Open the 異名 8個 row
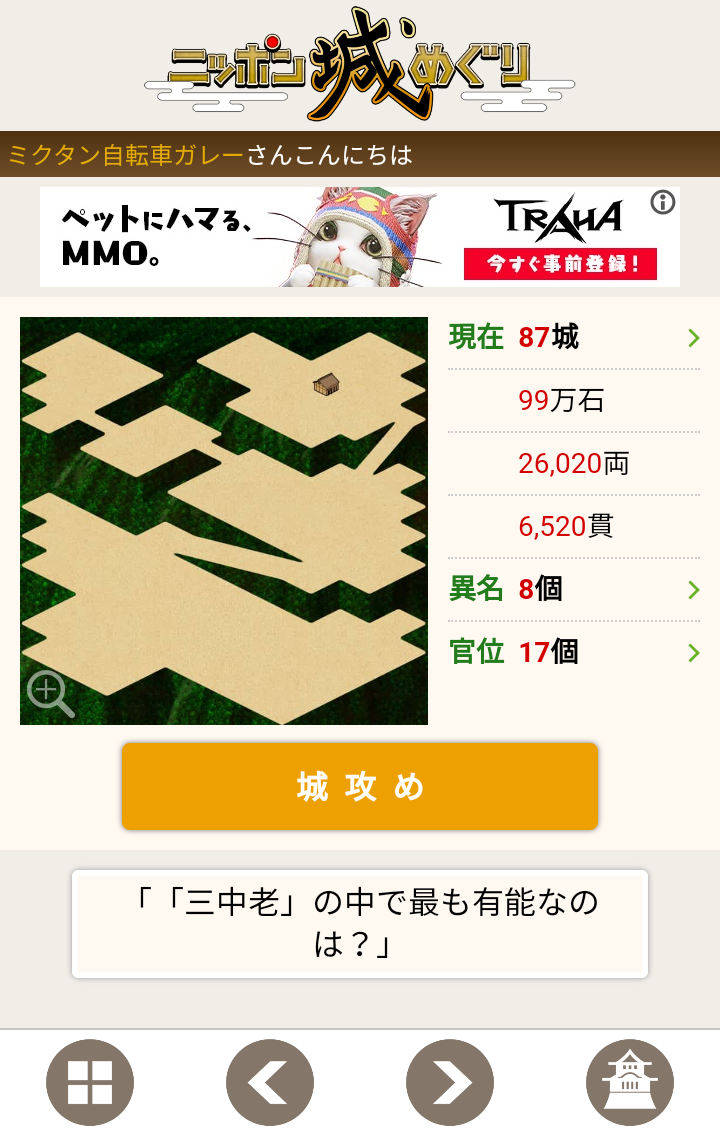This screenshot has height=1136, width=720. (574, 589)
